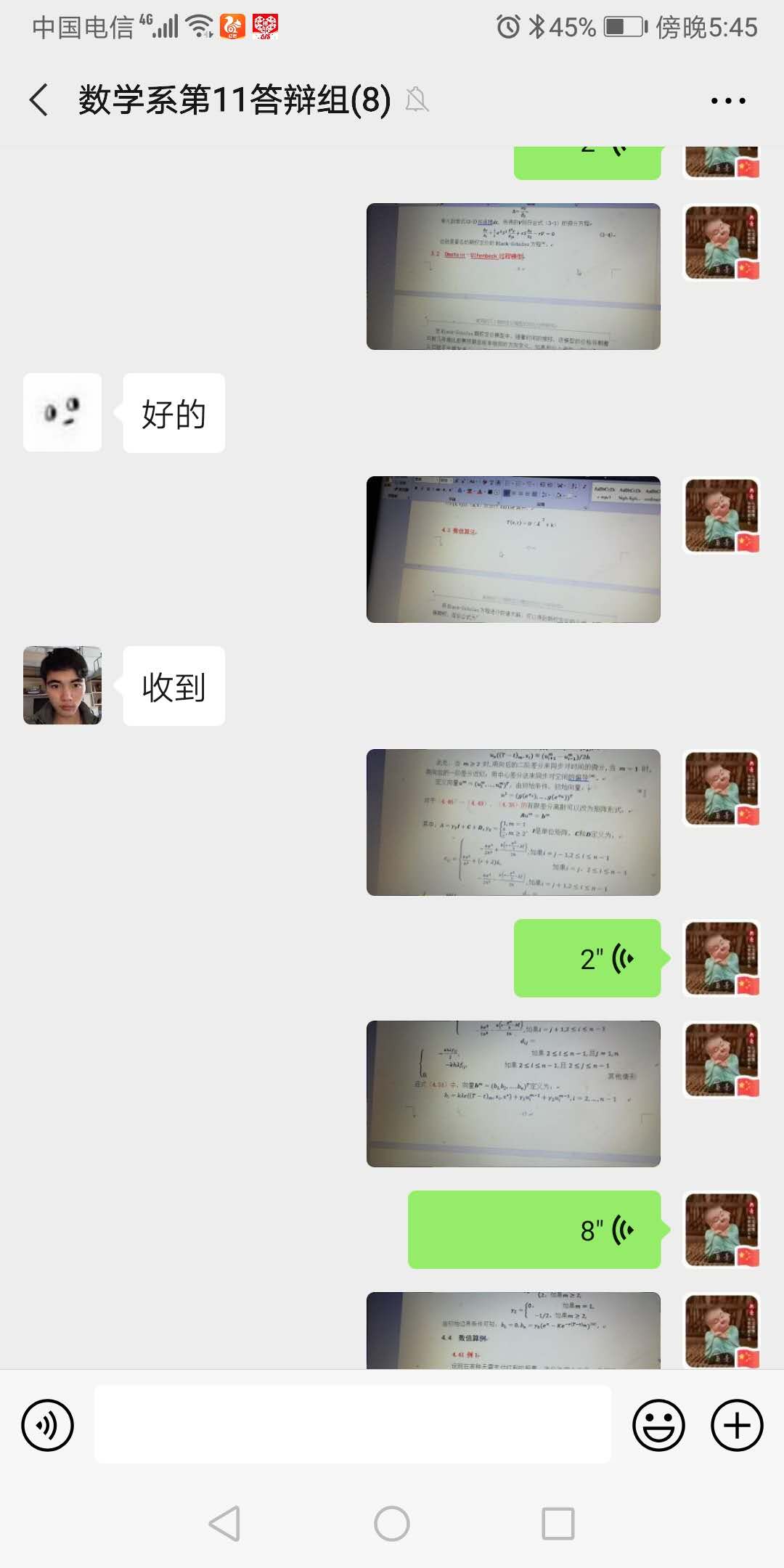784x1568 pixels.
Task: Open the plus attachments panel
Action: tap(736, 1425)
